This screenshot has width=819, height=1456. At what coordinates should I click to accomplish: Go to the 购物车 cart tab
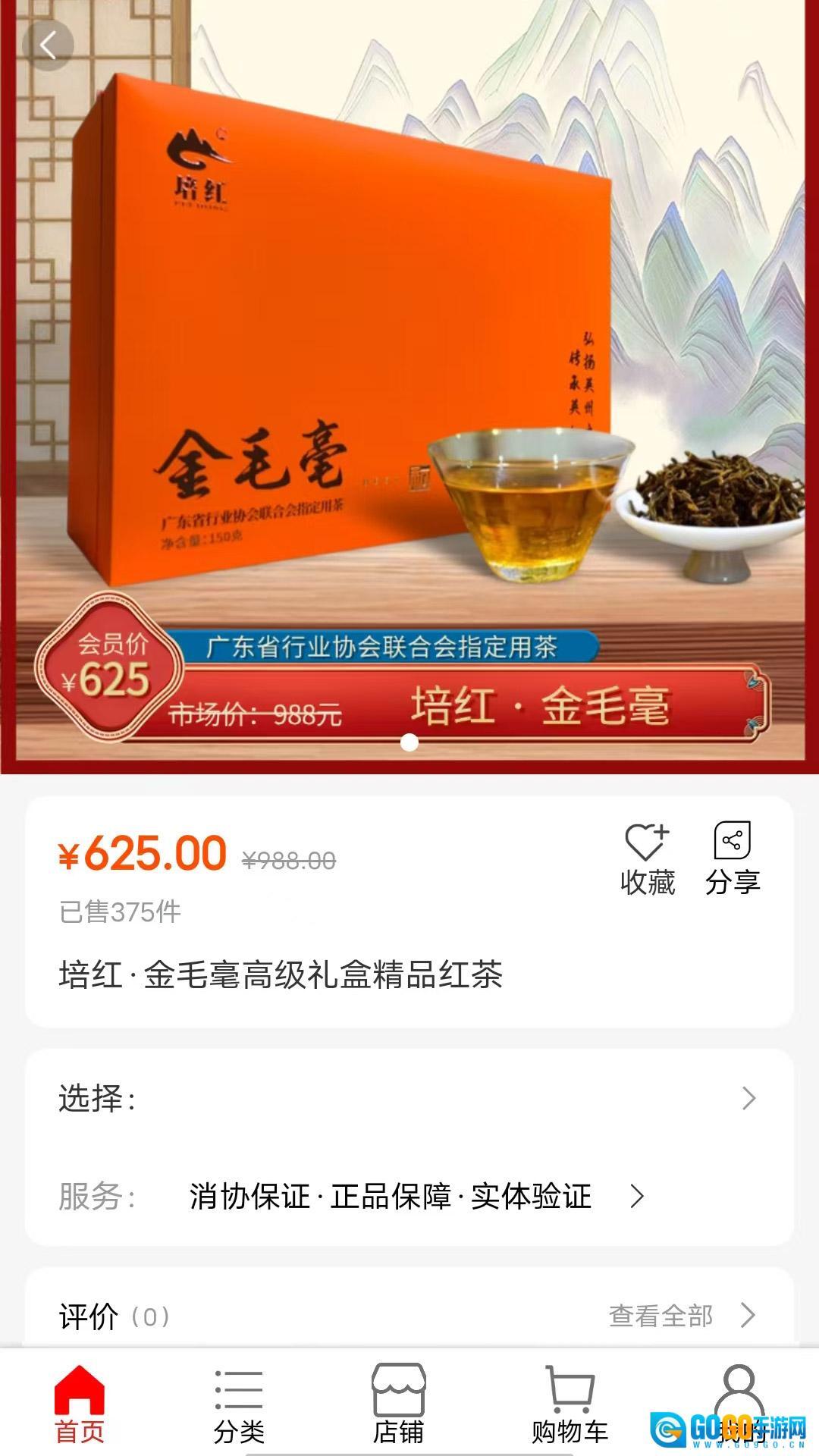[570, 1404]
